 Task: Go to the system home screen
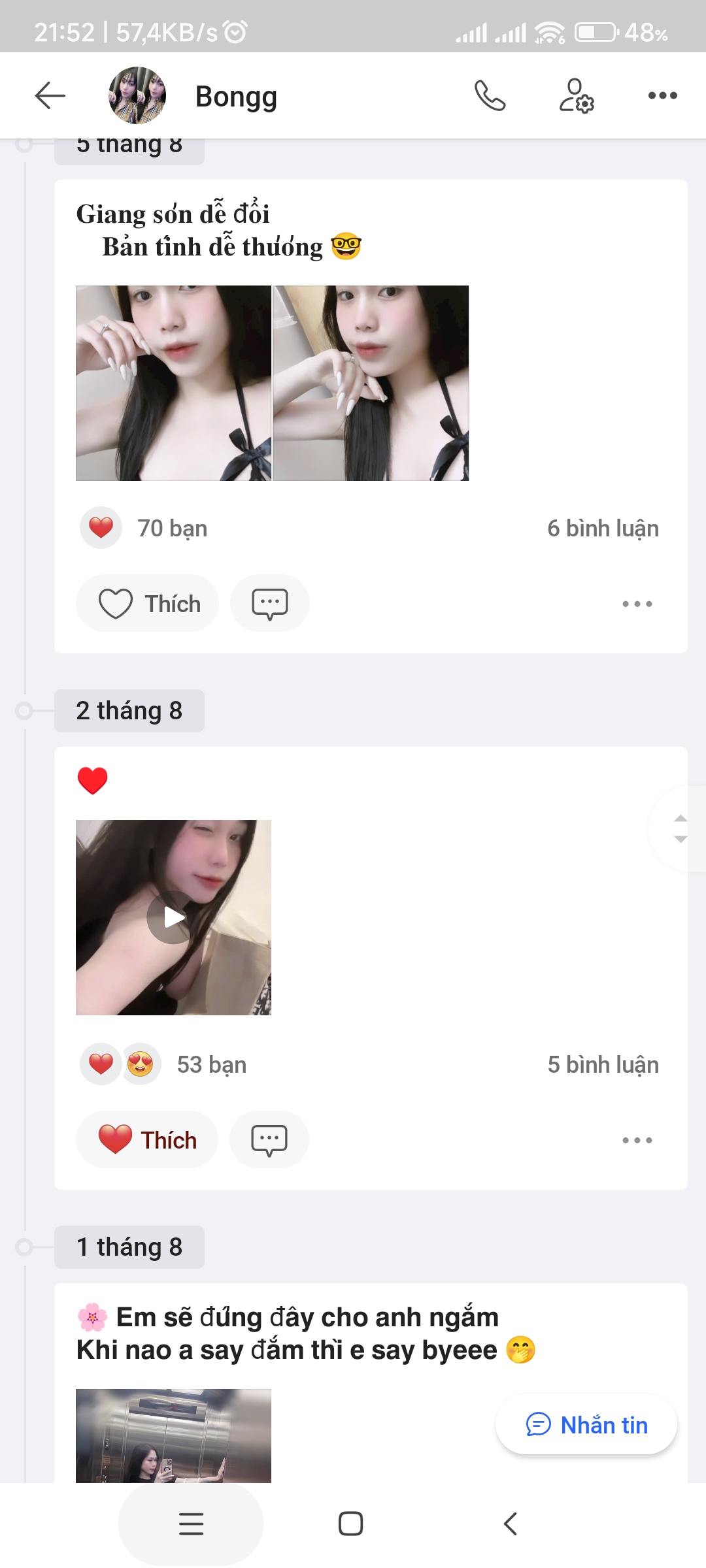pos(350,1524)
